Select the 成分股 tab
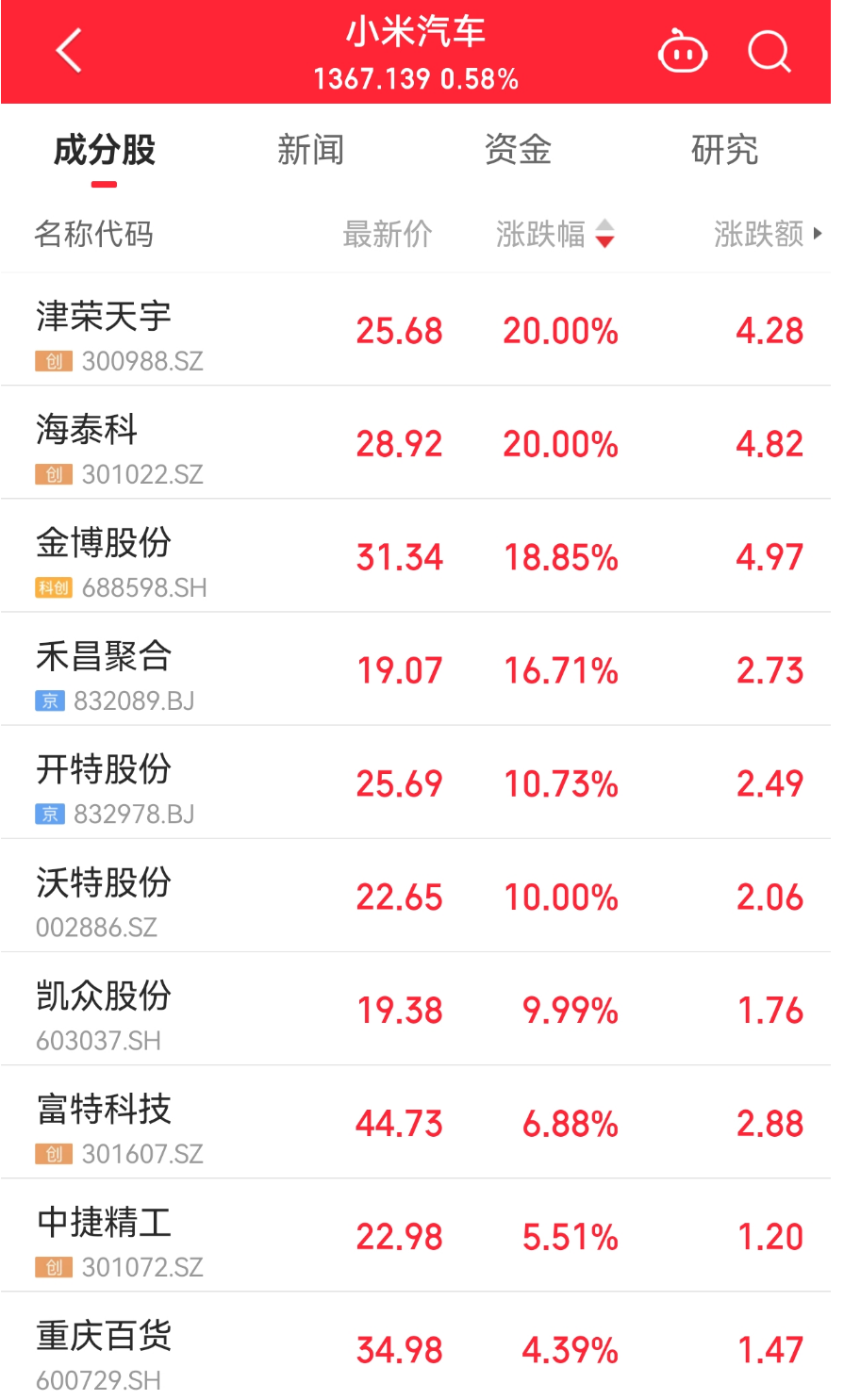Viewport: 844px width, 1400px height. point(105,150)
